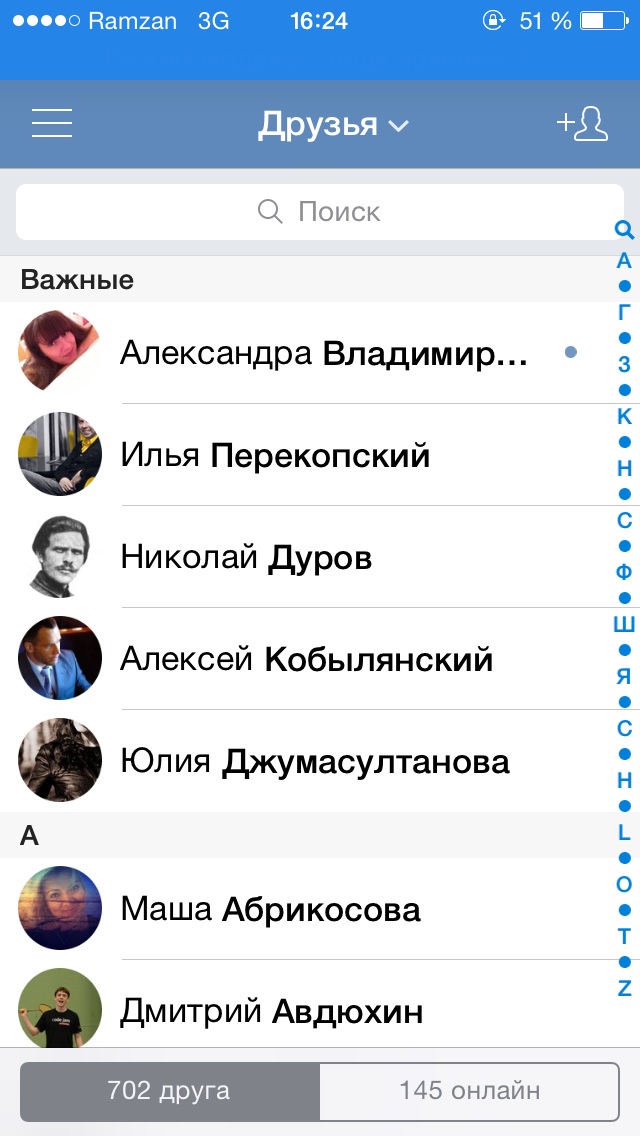
Task: Tap the add friend icon
Action: tap(582, 124)
